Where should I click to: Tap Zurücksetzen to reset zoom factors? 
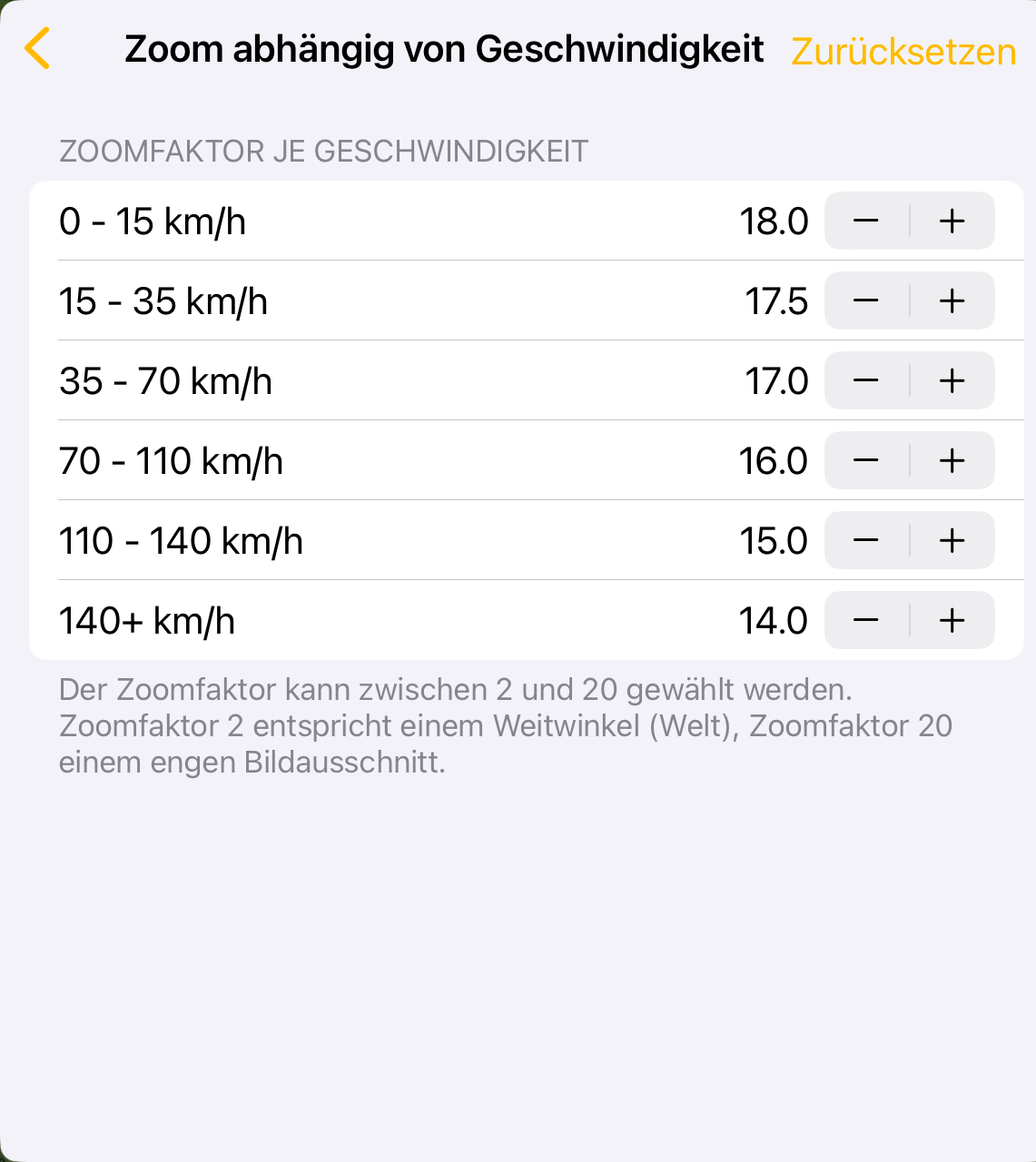(x=903, y=52)
